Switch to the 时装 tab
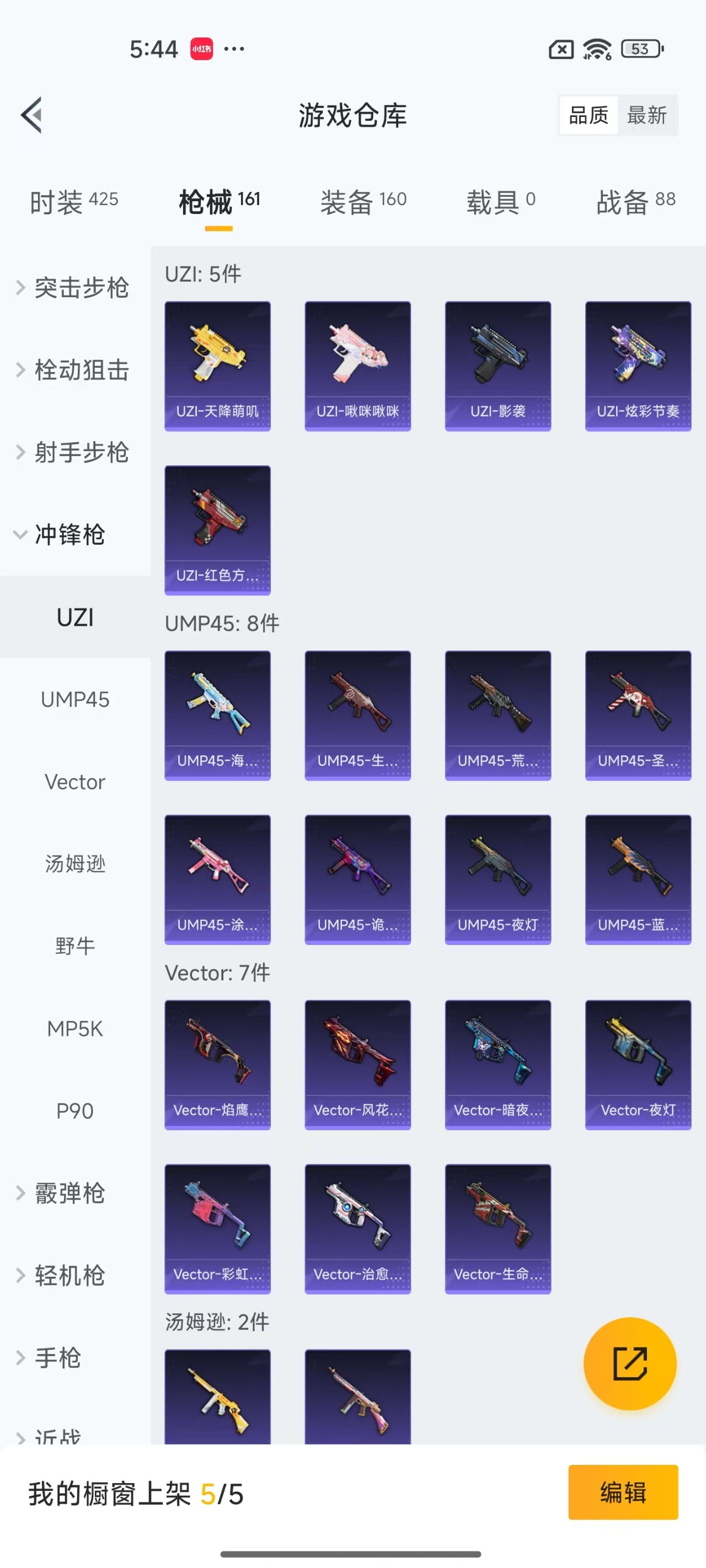 coord(74,201)
